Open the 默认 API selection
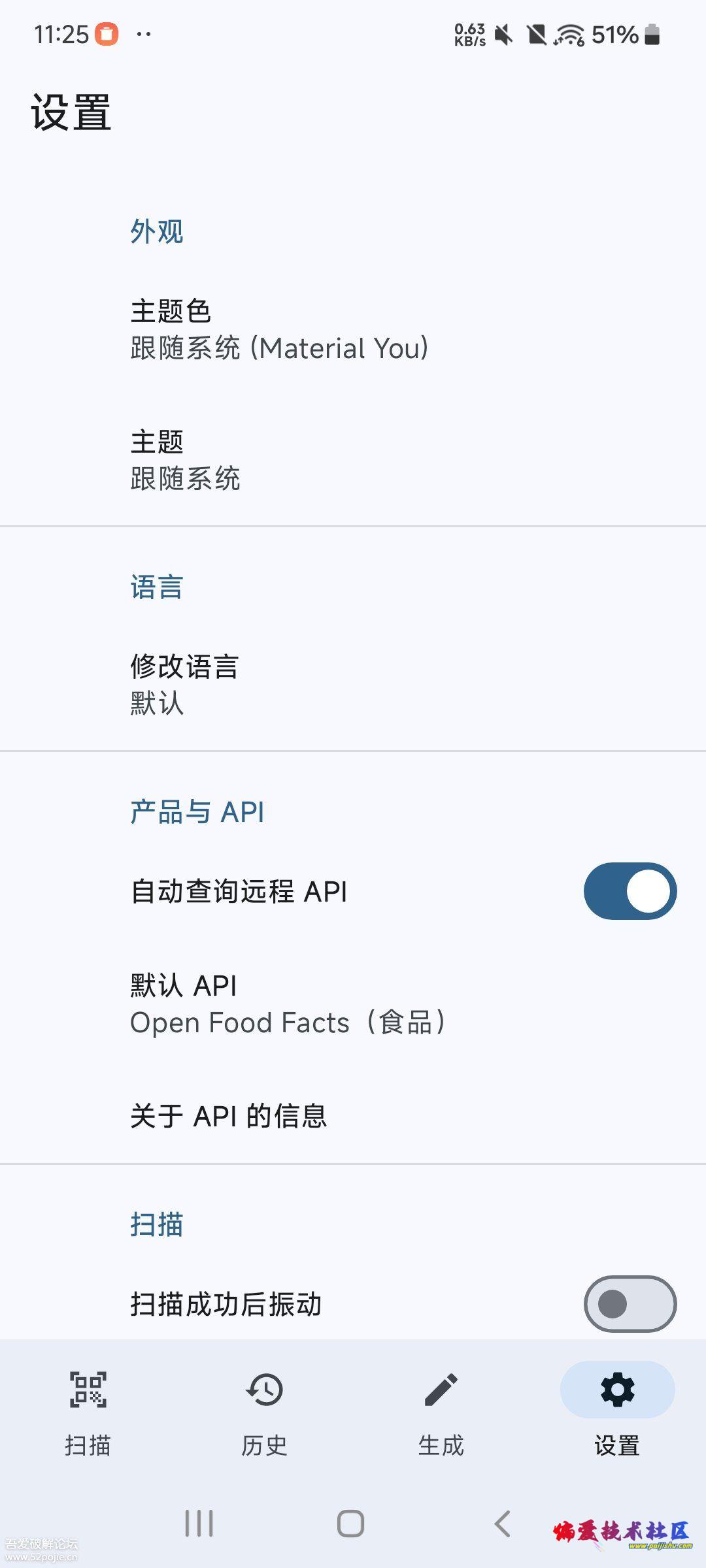 pyautogui.click(x=353, y=1004)
